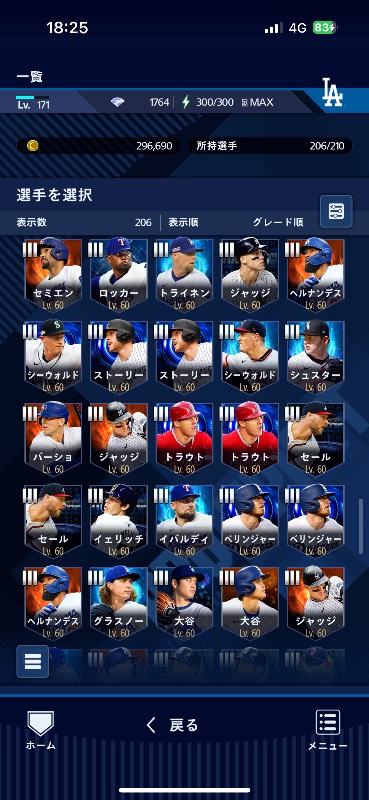
Task: Select the セミエン player card
Action: pyautogui.click(x=53, y=274)
